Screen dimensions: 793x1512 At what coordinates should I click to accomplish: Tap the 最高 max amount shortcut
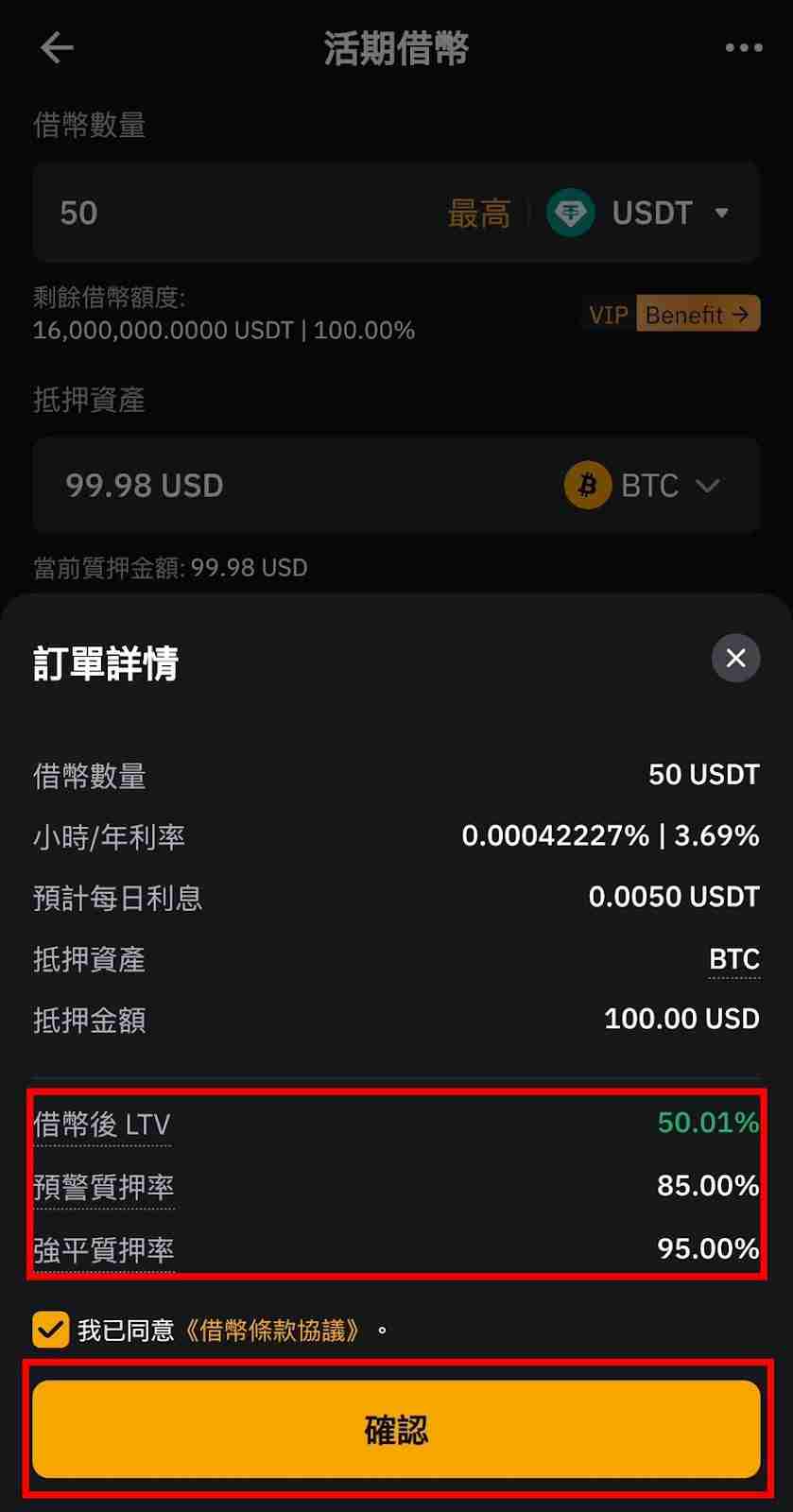480,213
